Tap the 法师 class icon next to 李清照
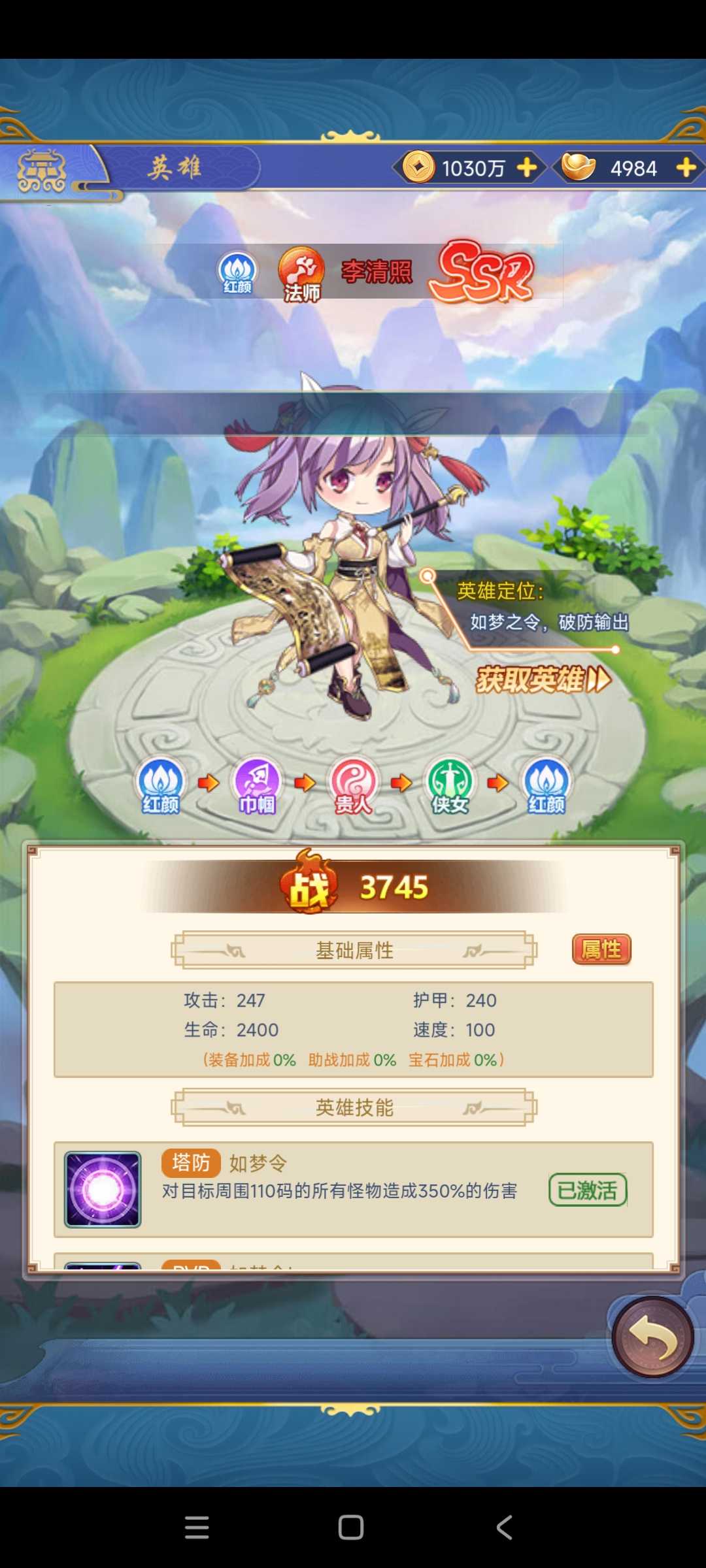This screenshot has width=706, height=1568. 301,274
